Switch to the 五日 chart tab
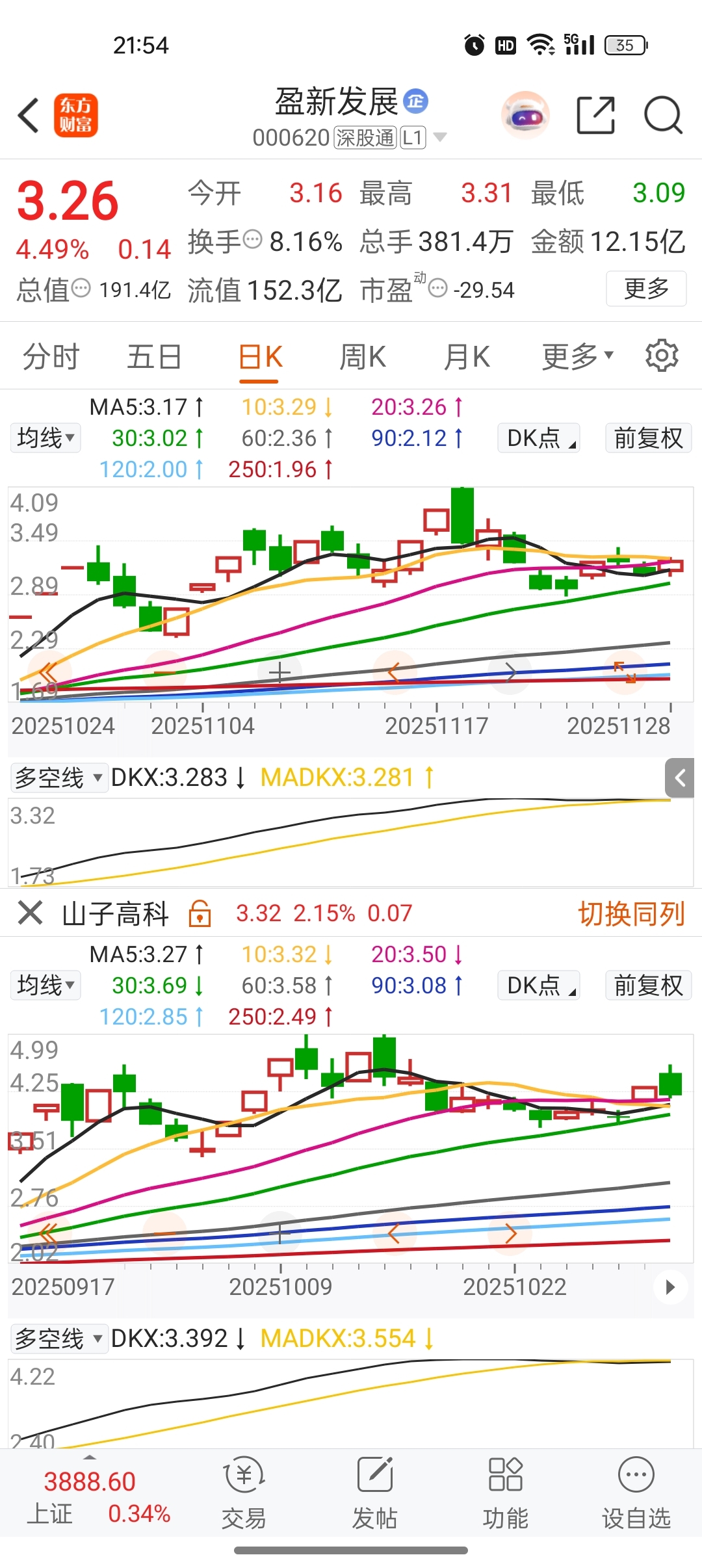Screen dimensions: 702x1568 (x=154, y=357)
